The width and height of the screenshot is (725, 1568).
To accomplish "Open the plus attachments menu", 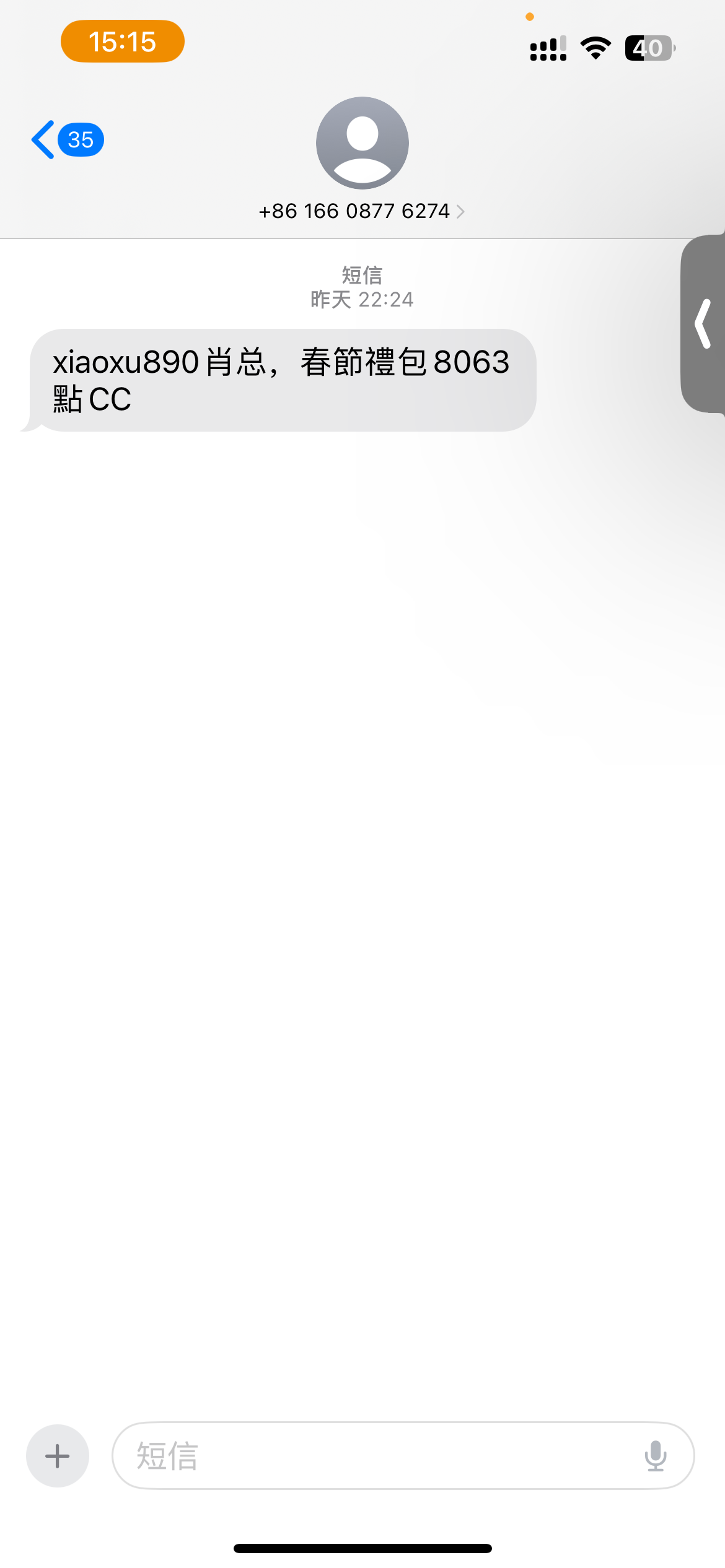I will [x=58, y=1456].
